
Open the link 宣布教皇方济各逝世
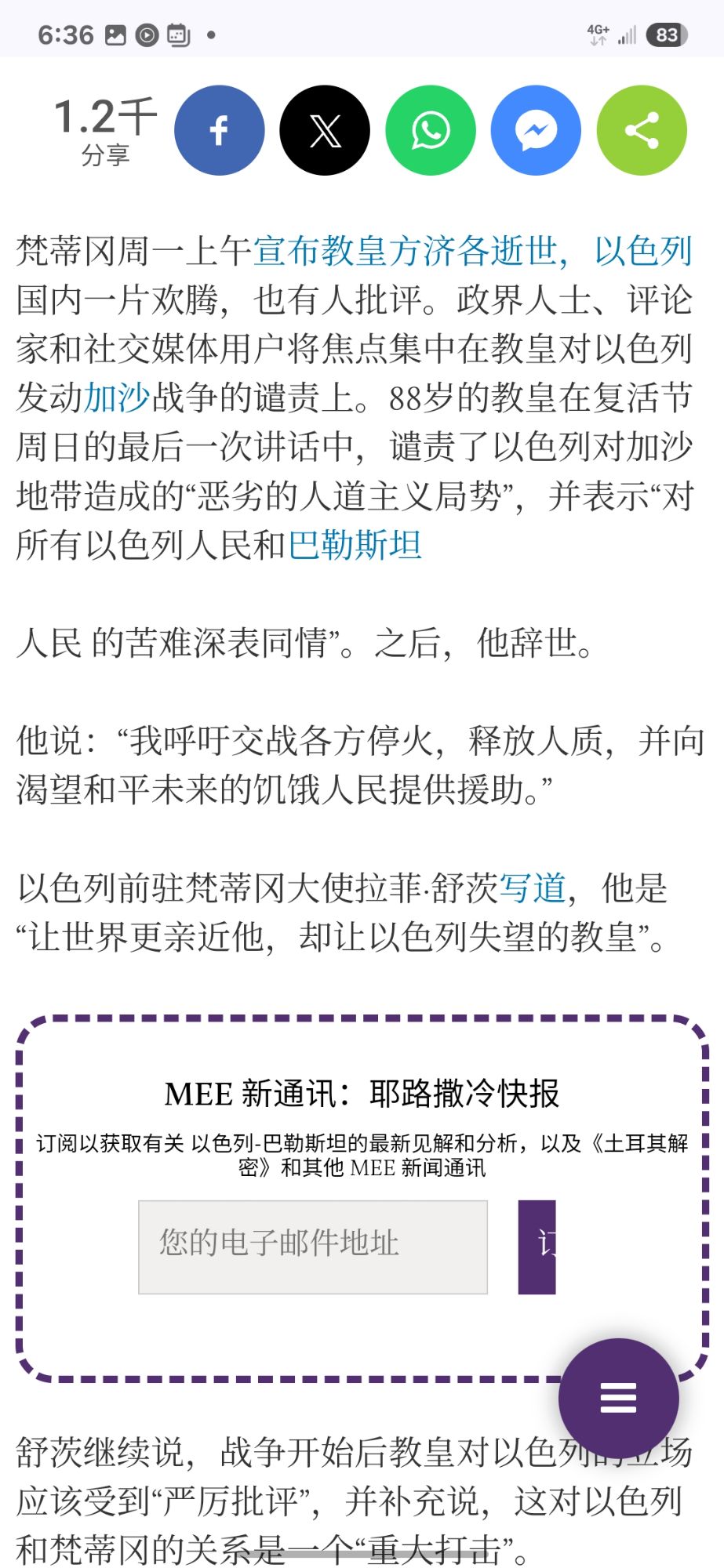pyautogui.click(x=405, y=251)
